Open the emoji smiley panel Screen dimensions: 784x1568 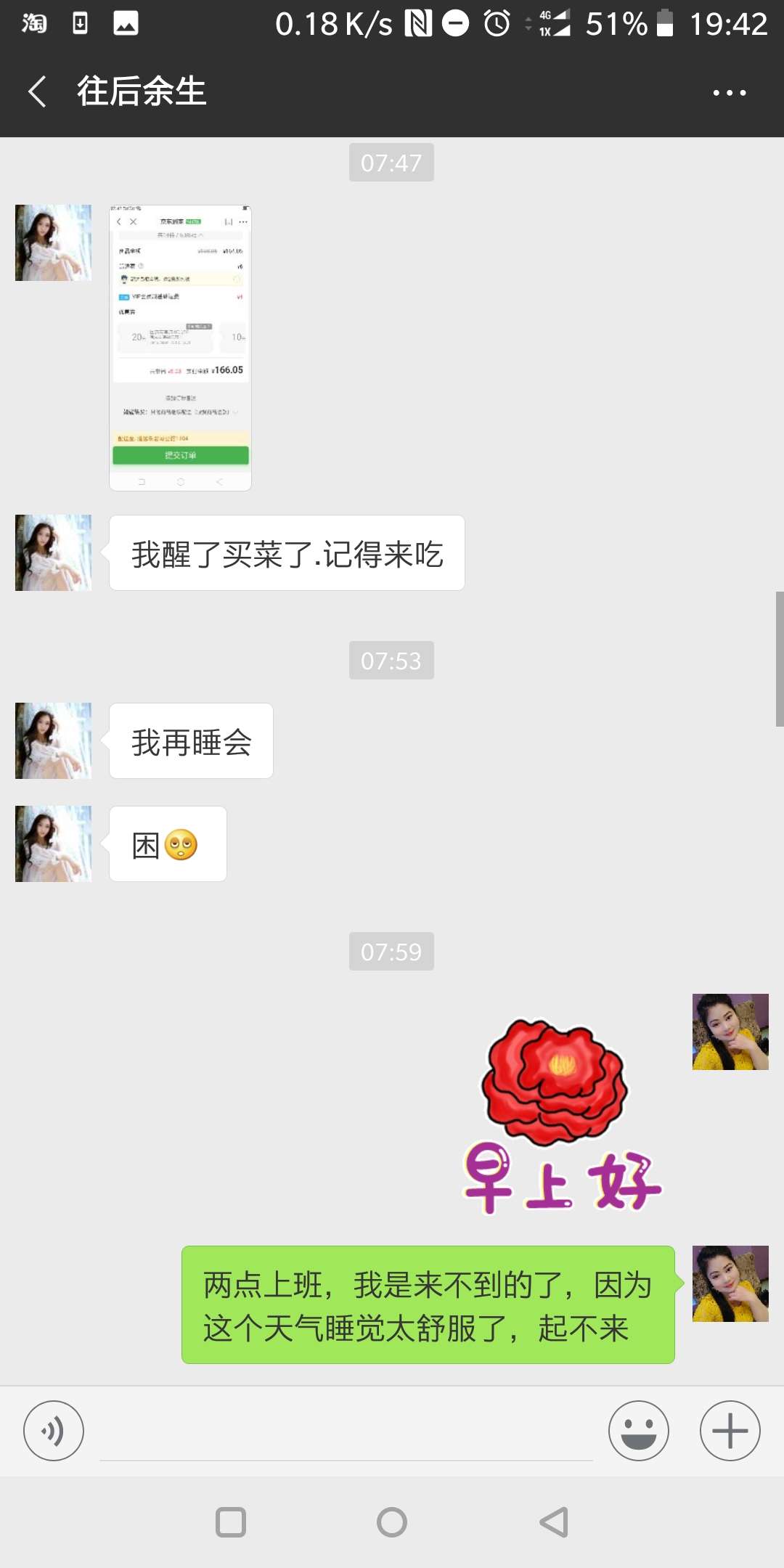tap(638, 1431)
